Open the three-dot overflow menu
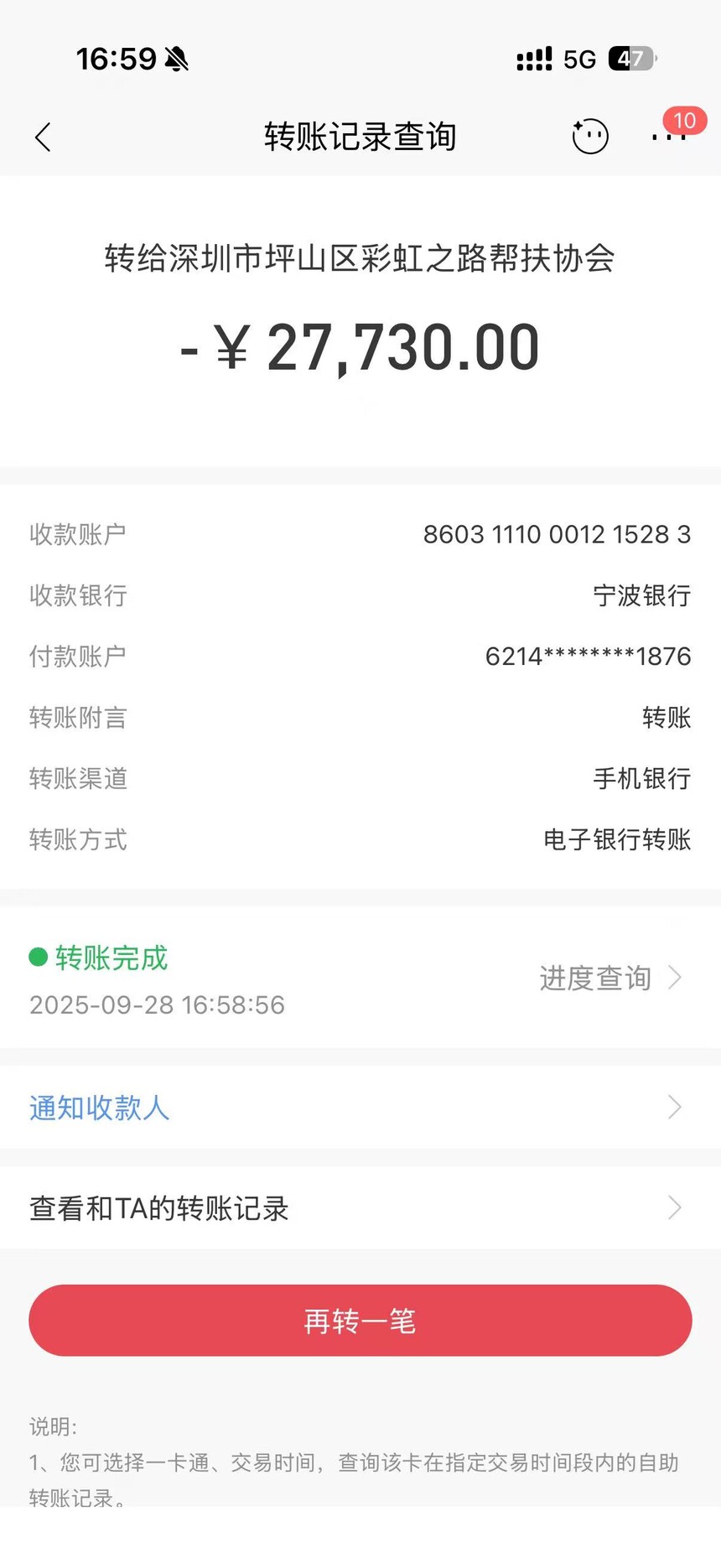The height and width of the screenshot is (1568, 721). pyautogui.click(x=669, y=138)
